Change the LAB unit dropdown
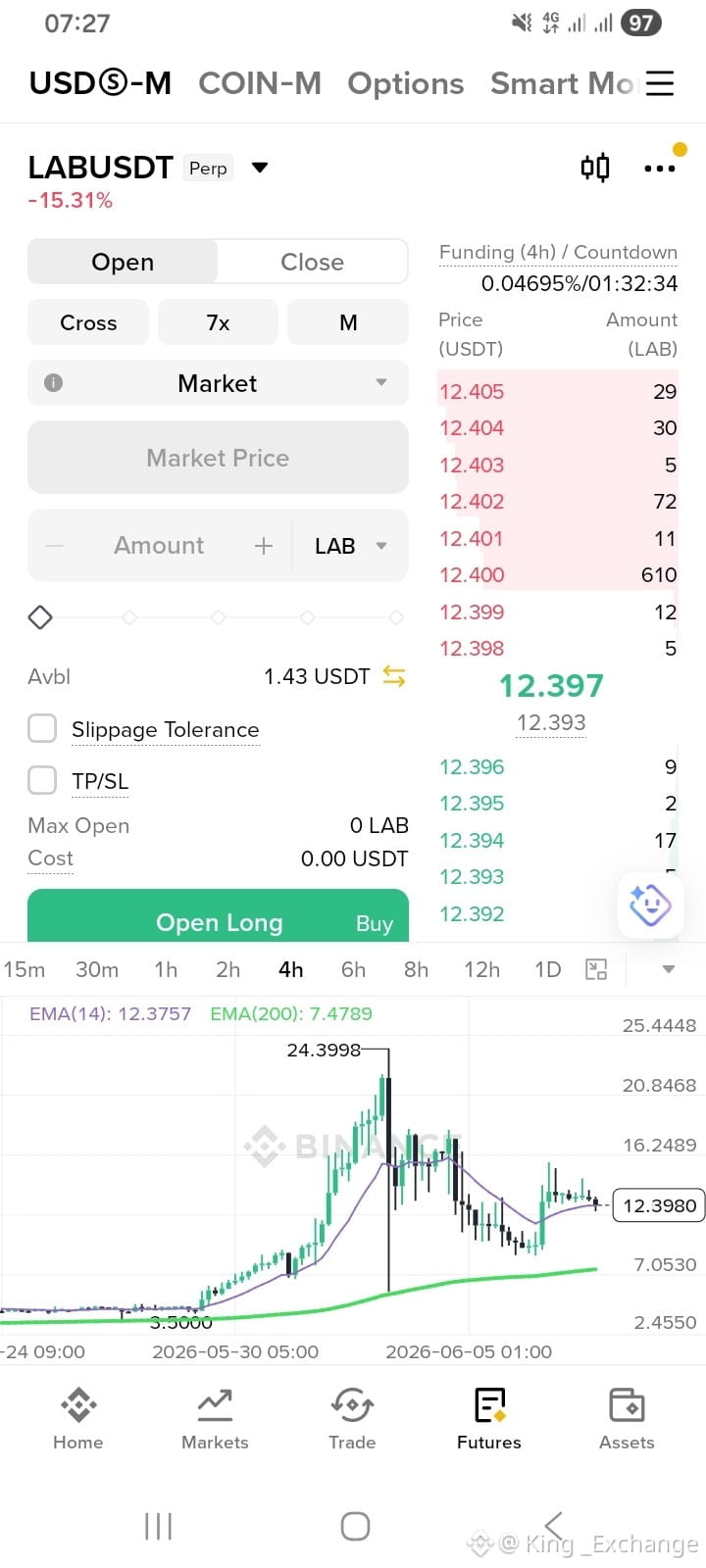Viewport: 706px width, 1568px height. [350, 546]
